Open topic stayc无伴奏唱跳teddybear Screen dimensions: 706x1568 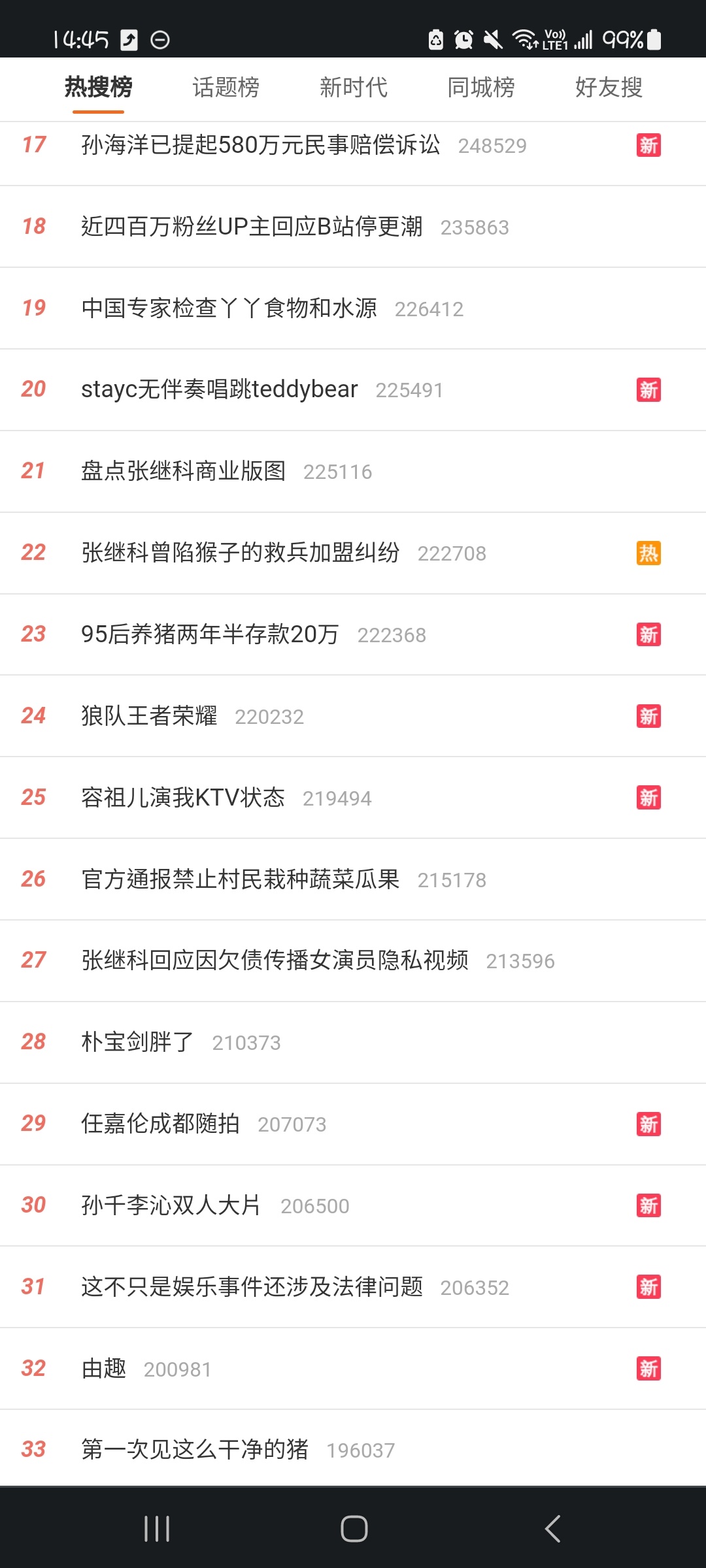pos(353,390)
